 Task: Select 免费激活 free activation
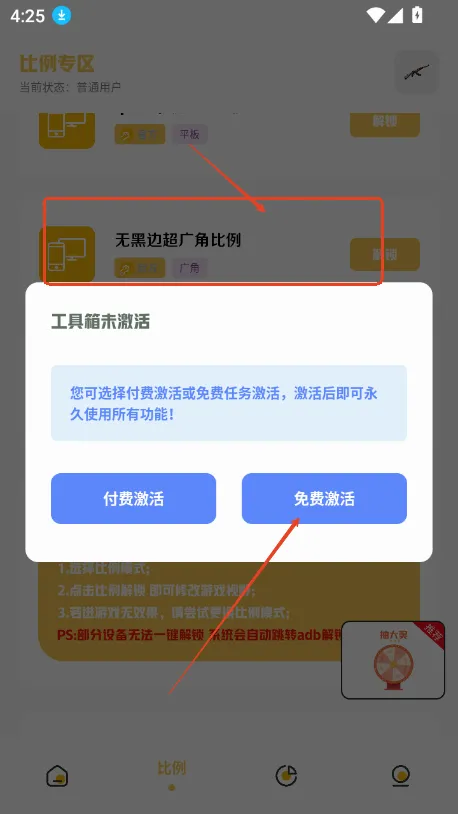pyautogui.click(x=324, y=498)
